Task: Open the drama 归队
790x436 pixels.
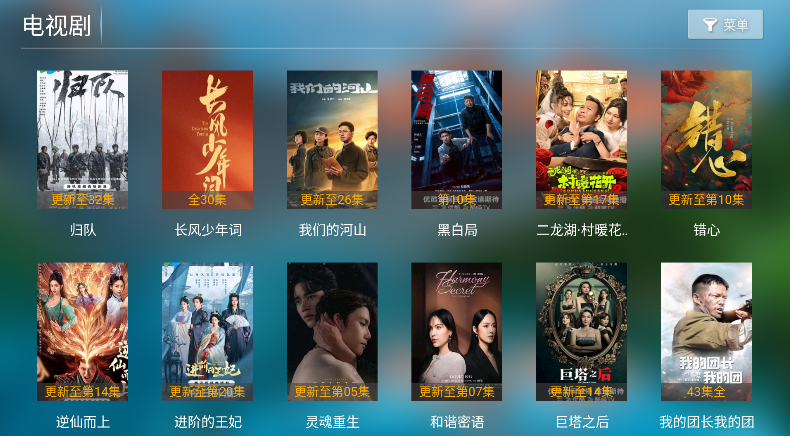Action: [x=83, y=140]
